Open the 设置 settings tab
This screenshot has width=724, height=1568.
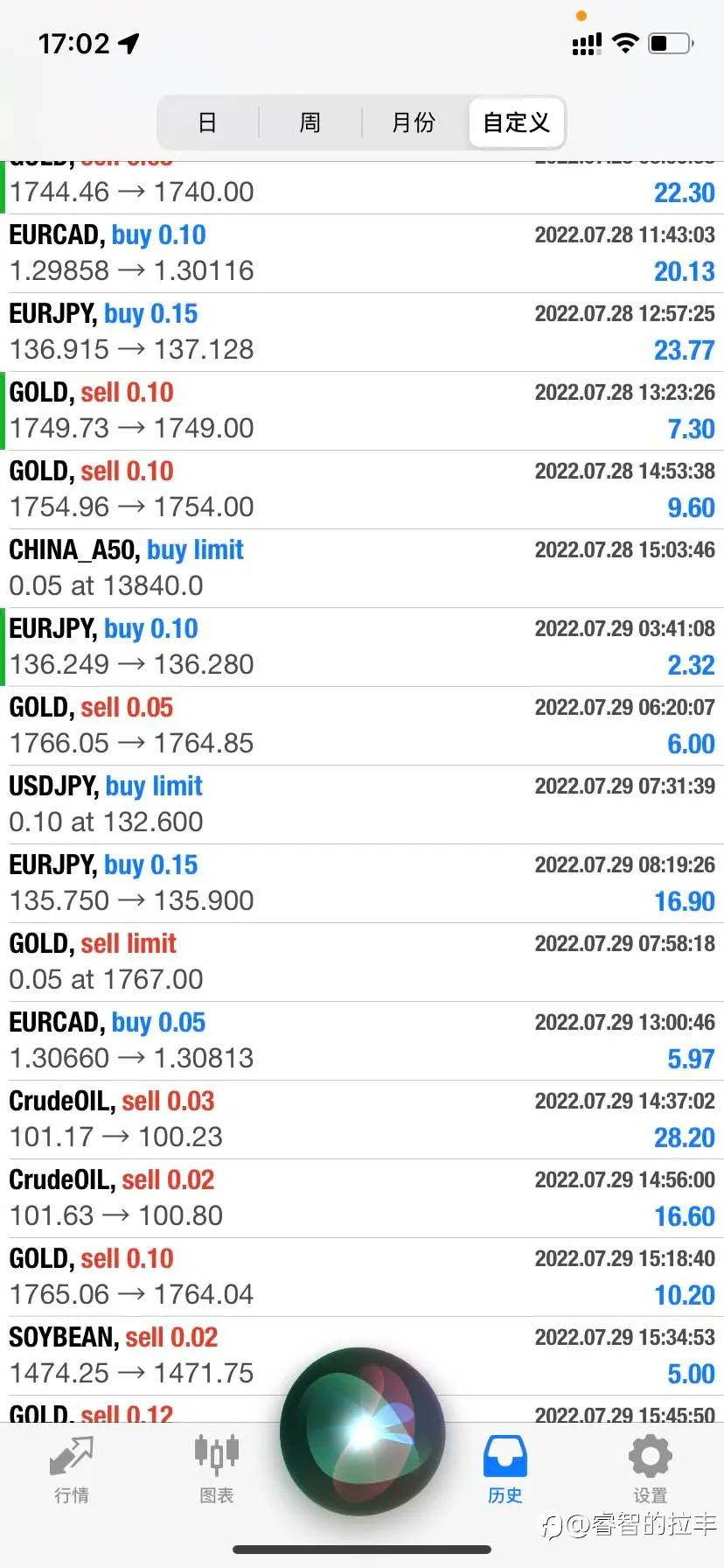(651, 1470)
